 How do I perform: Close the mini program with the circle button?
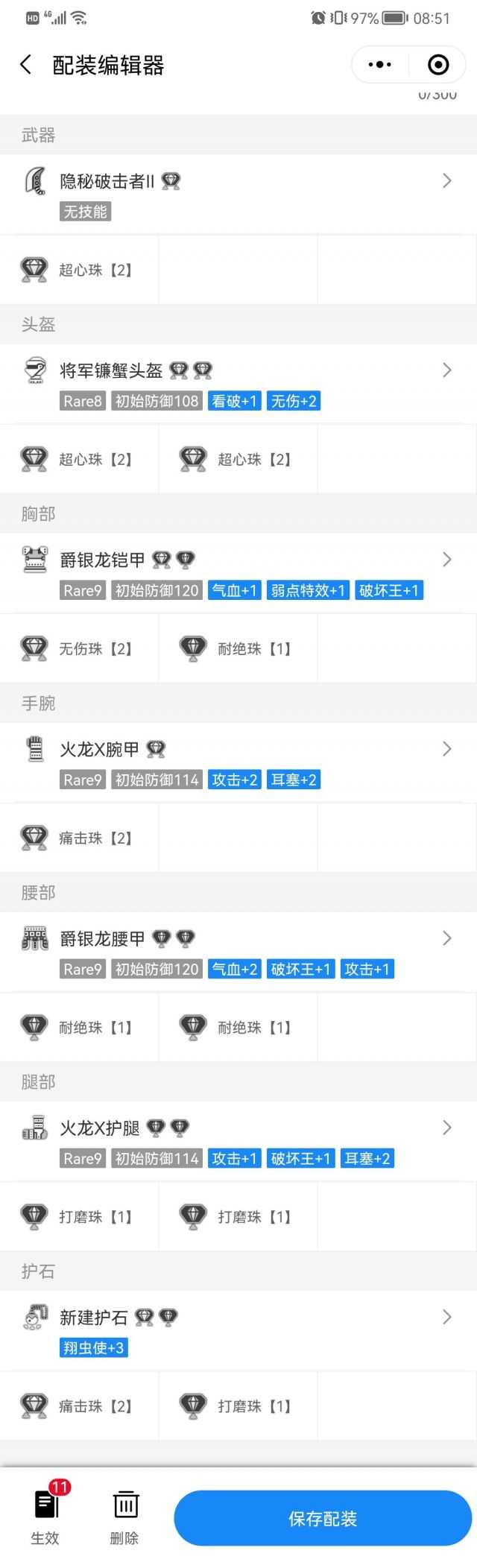438,65
